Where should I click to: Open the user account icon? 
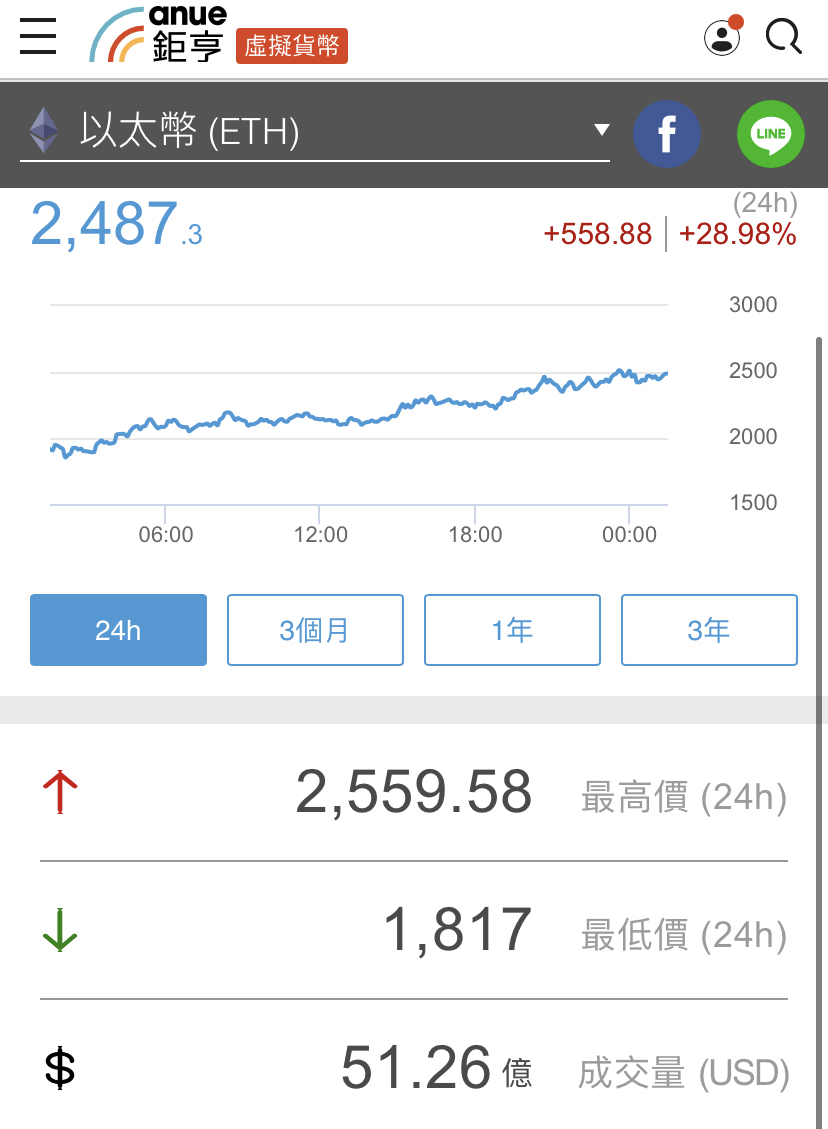pyautogui.click(x=722, y=38)
